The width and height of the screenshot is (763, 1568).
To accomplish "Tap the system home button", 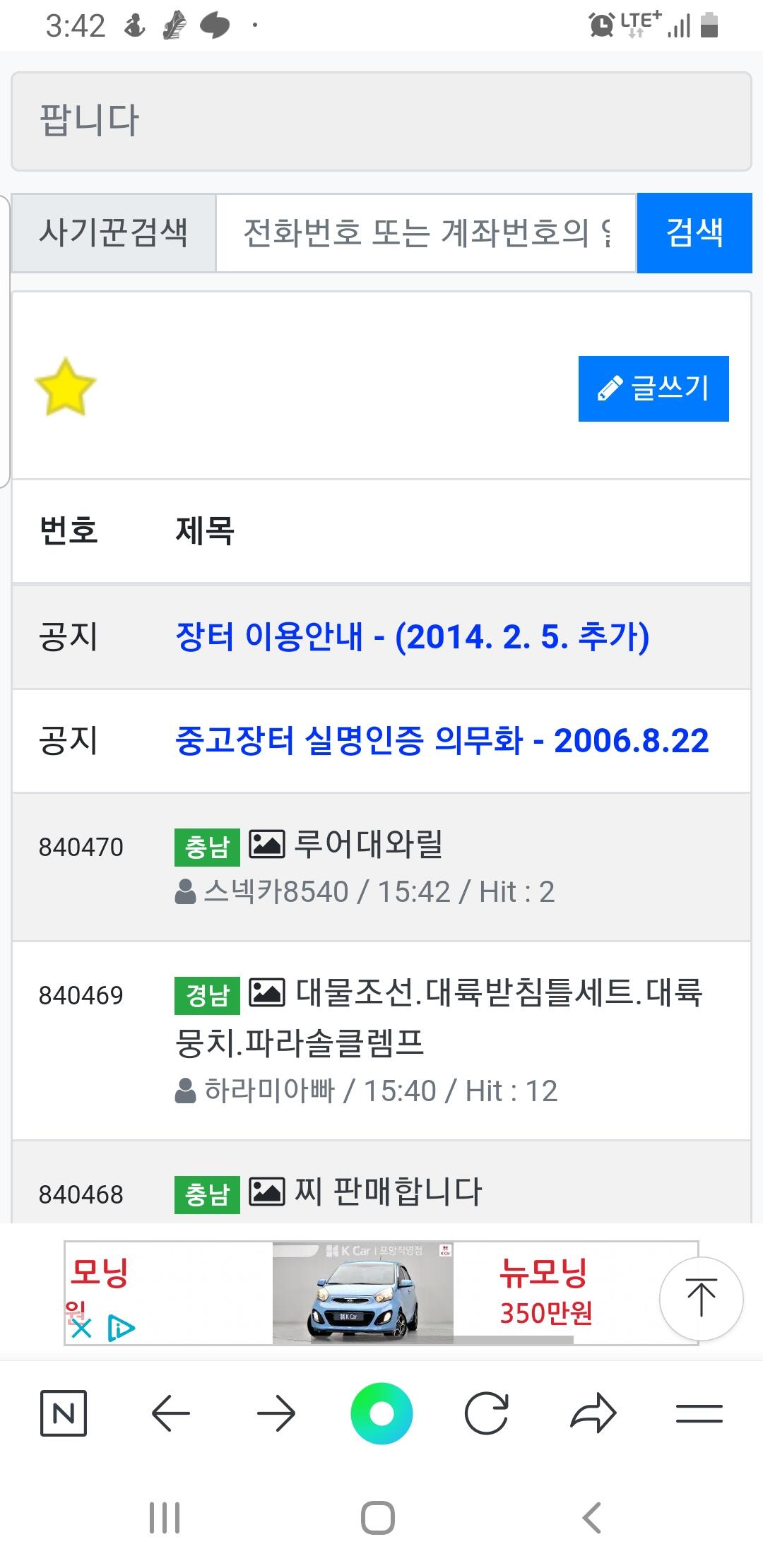I will coord(378,1518).
